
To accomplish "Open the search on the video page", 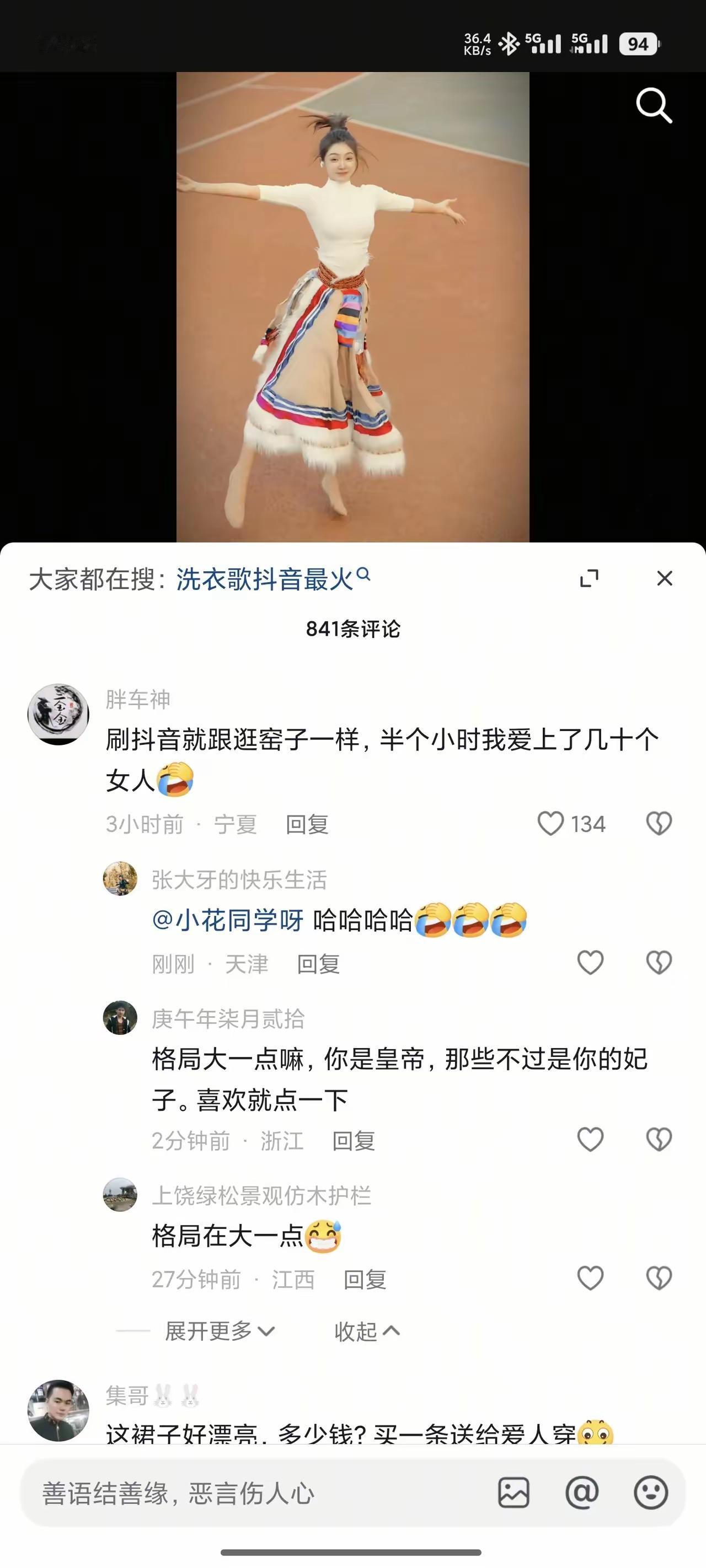I will (654, 104).
